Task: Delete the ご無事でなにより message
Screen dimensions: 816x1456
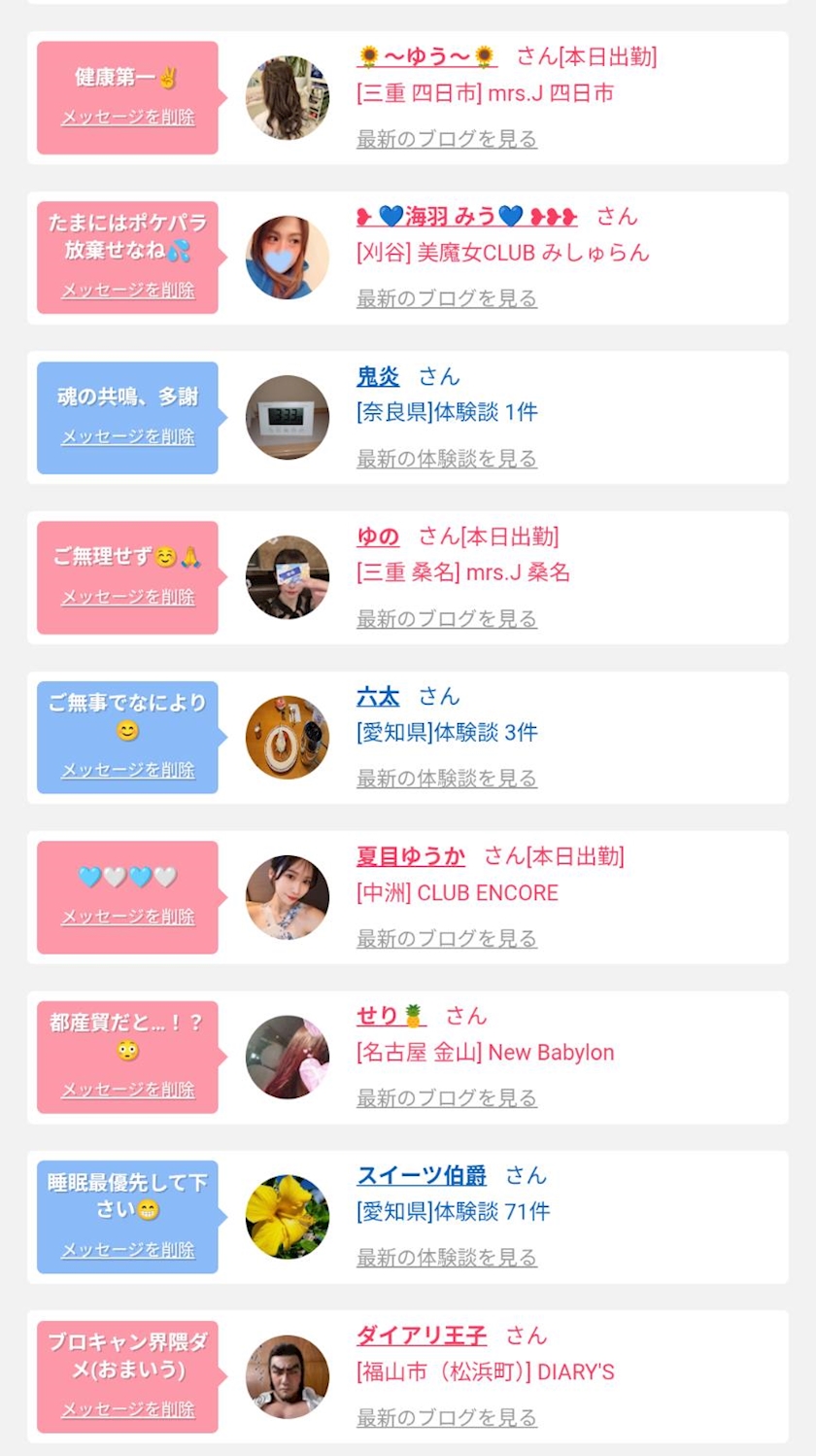Action: [128, 770]
